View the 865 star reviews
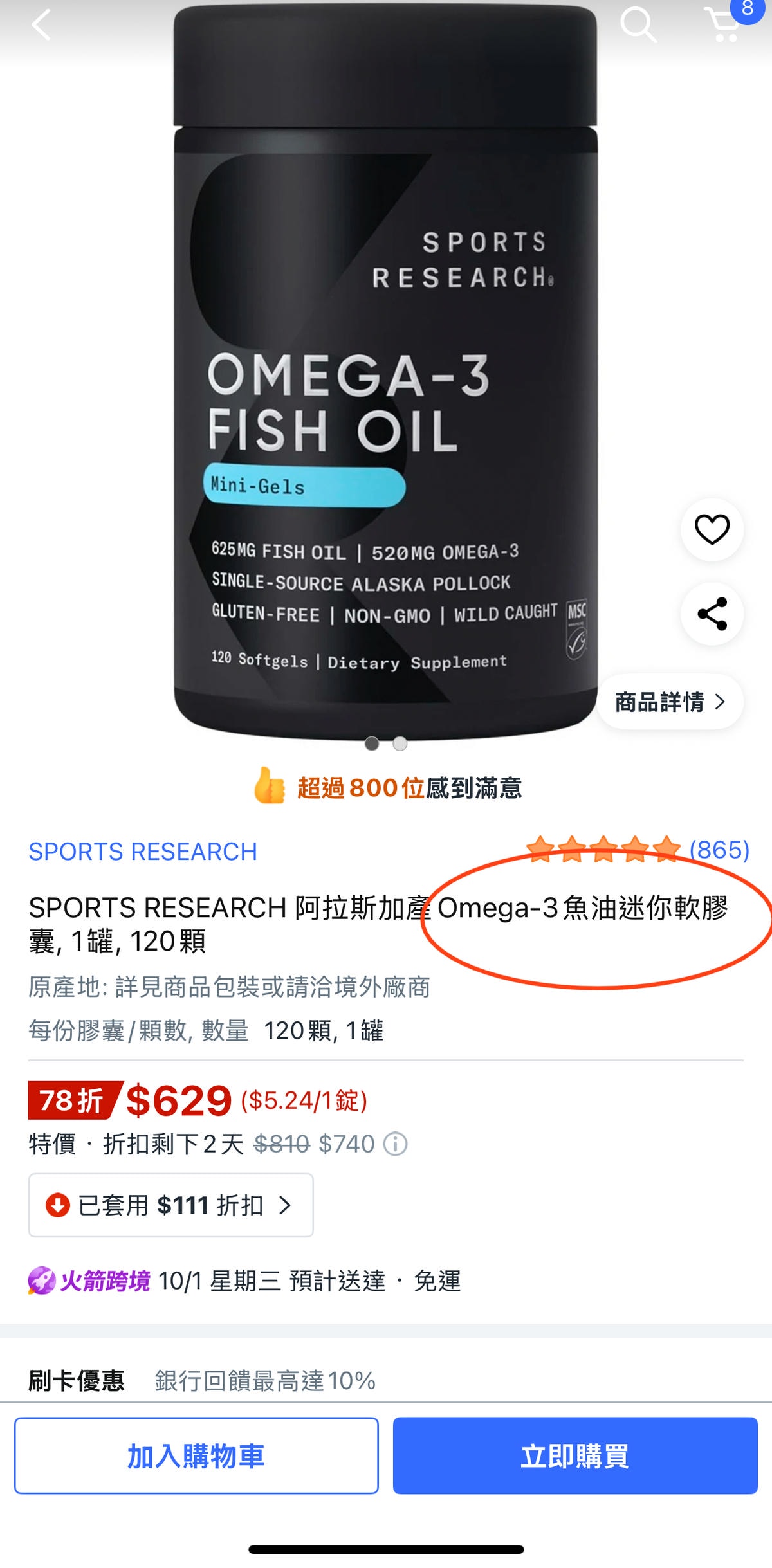 (x=637, y=850)
